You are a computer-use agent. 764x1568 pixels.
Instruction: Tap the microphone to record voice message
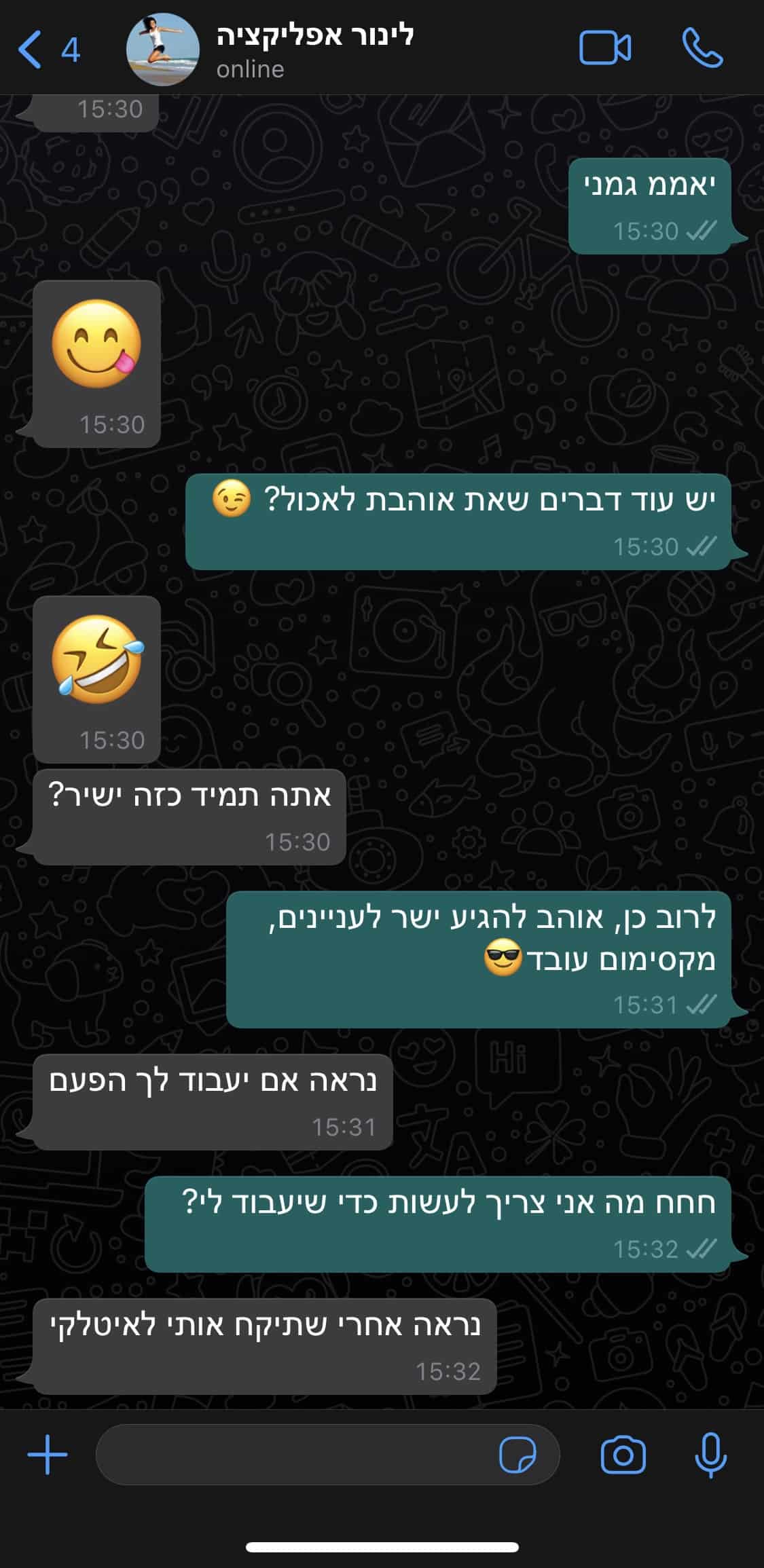coord(710,1455)
